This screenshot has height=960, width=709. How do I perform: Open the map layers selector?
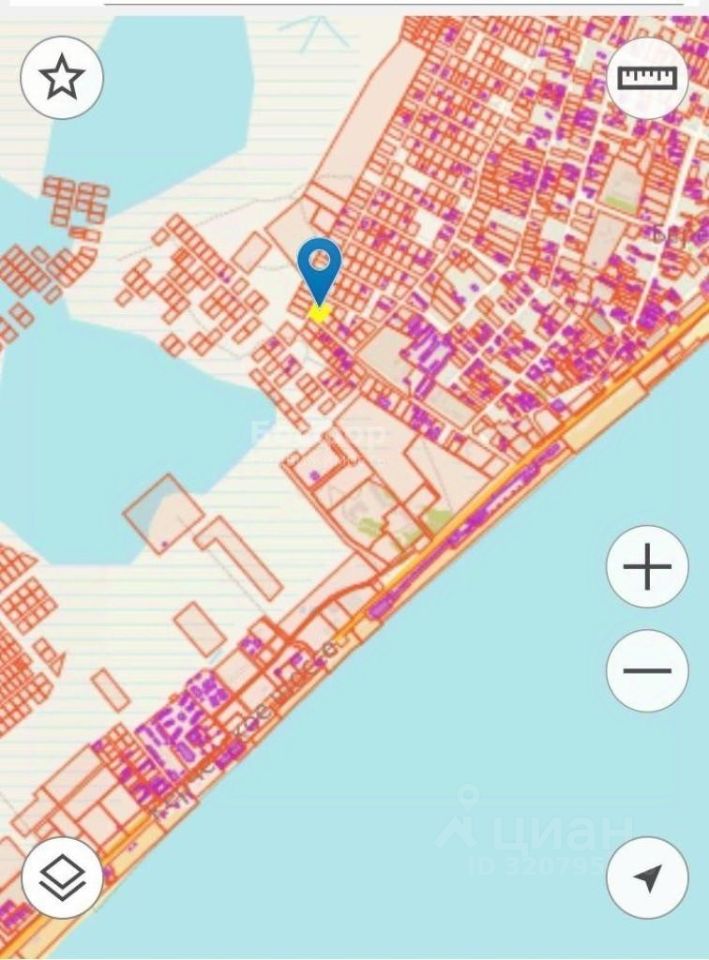point(62,877)
